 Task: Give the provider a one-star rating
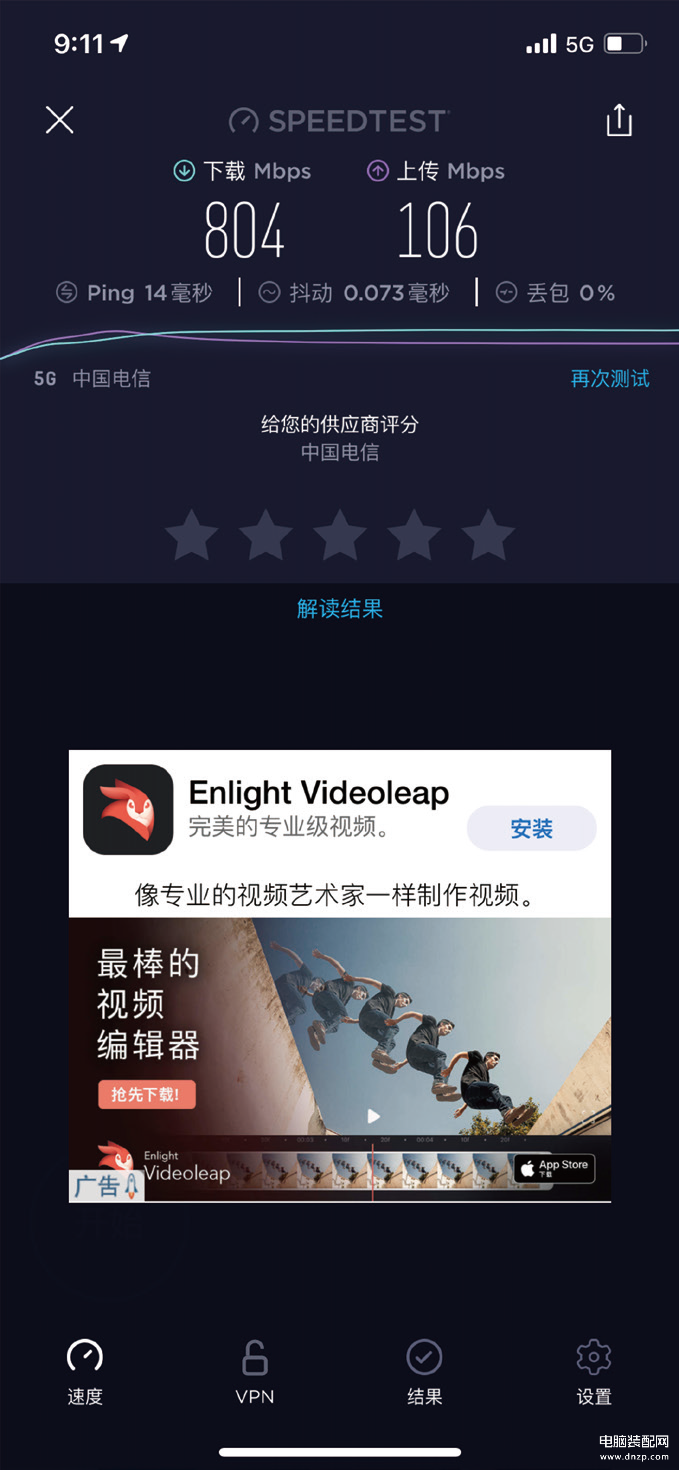pyautogui.click(x=191, y=535)
